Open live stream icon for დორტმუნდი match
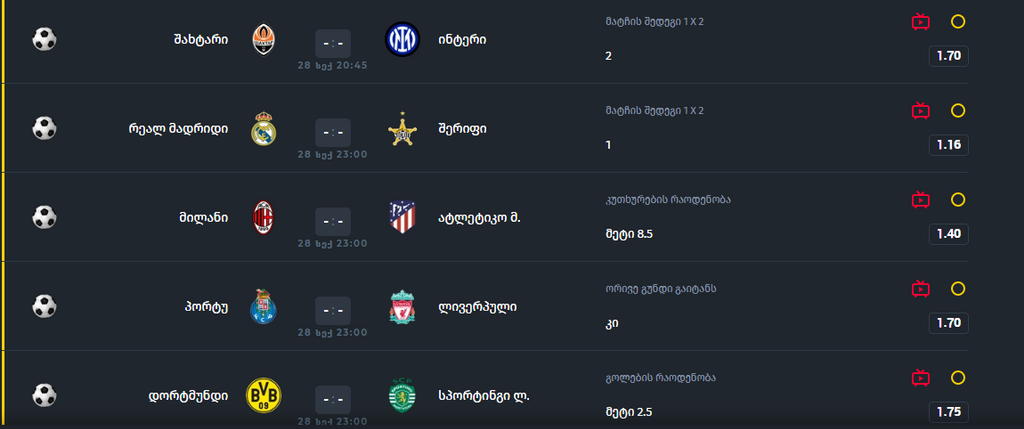This screenshot has height=429, width=1024. pyautogui.click(x=921, y=378)
